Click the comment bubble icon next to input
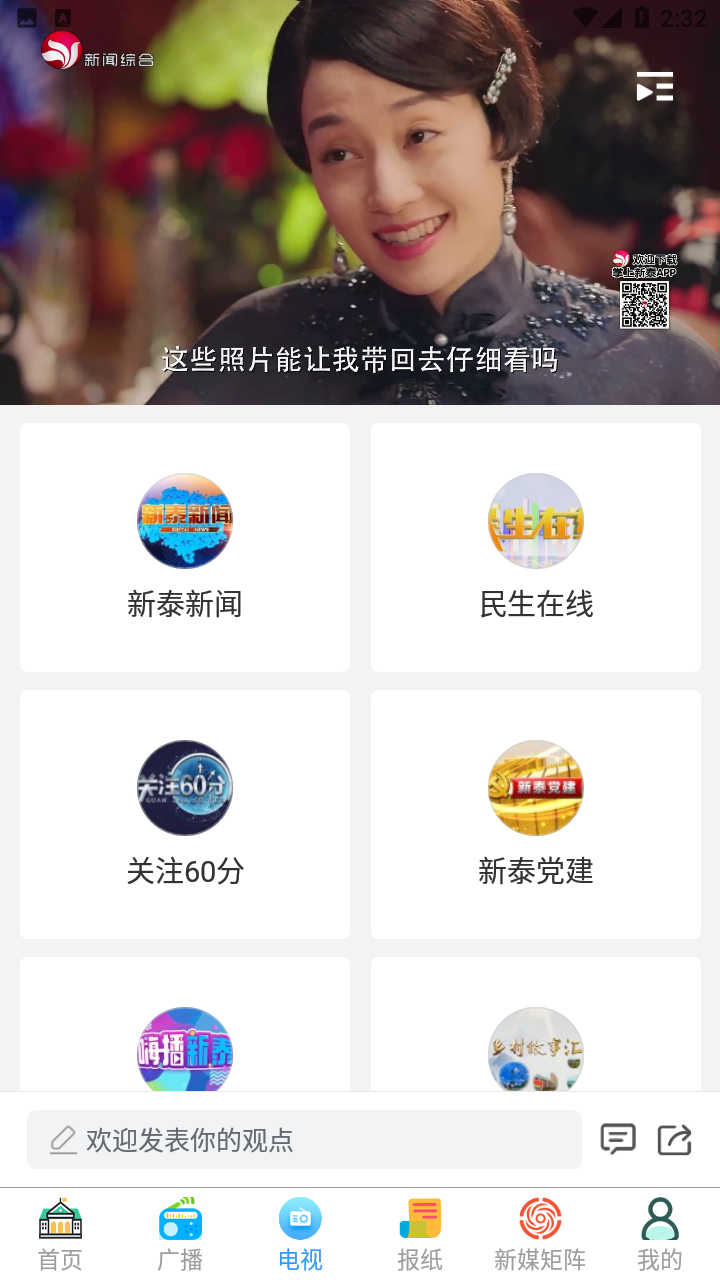Screen dimensions: 720x1280 pos(618,1138)
